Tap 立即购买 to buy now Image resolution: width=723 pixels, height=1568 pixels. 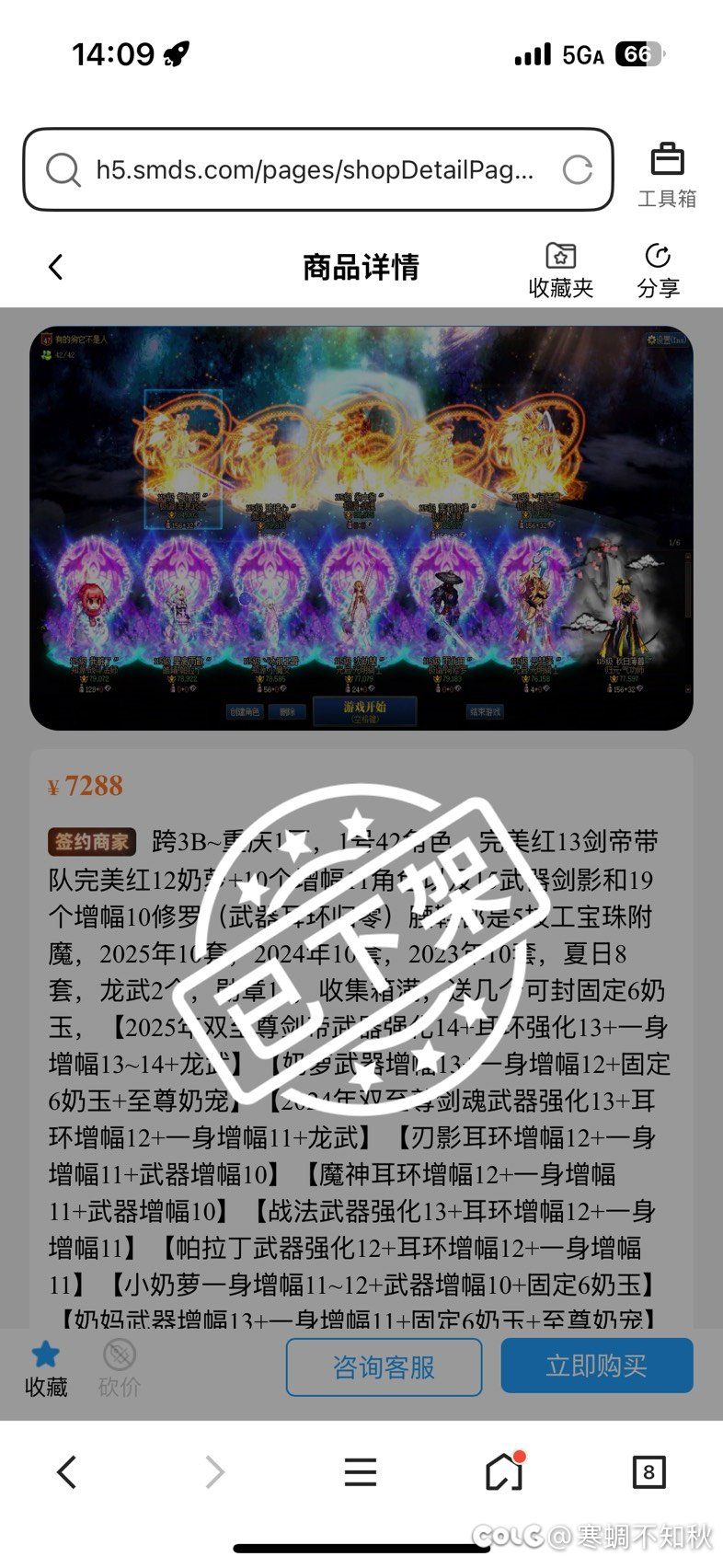click(x=596, y=1366)
